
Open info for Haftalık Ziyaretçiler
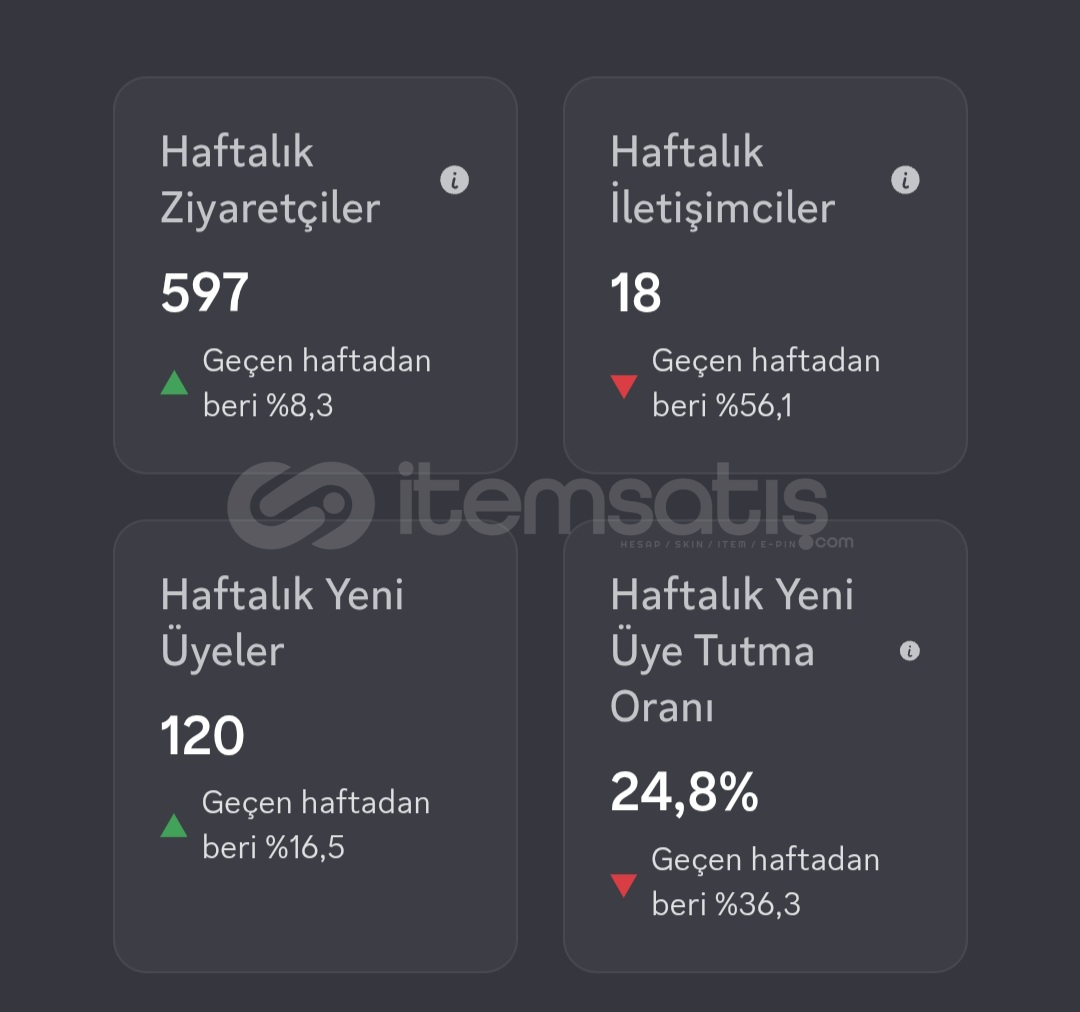click(454, 180)
